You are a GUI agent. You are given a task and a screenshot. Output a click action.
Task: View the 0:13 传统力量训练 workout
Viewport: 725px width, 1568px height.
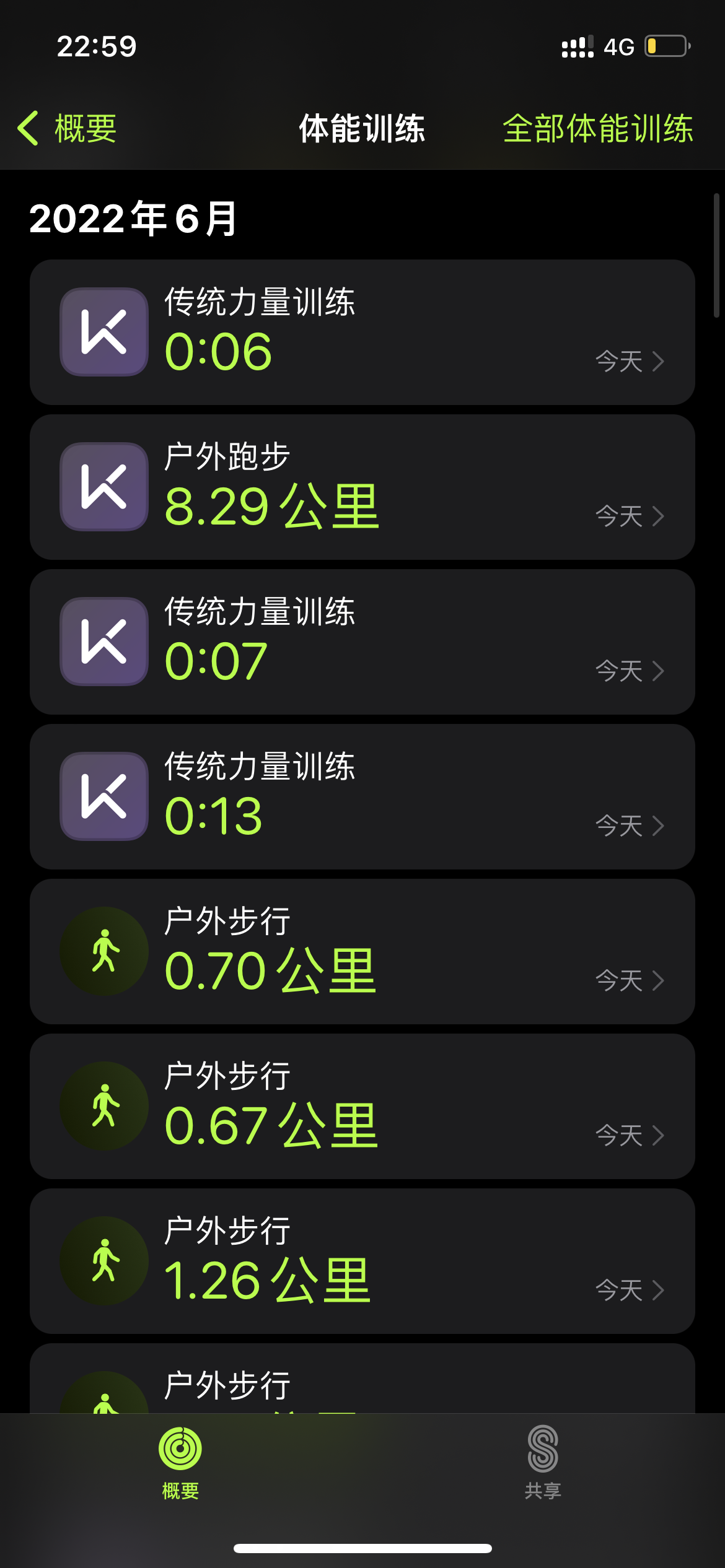pos(362,797)
